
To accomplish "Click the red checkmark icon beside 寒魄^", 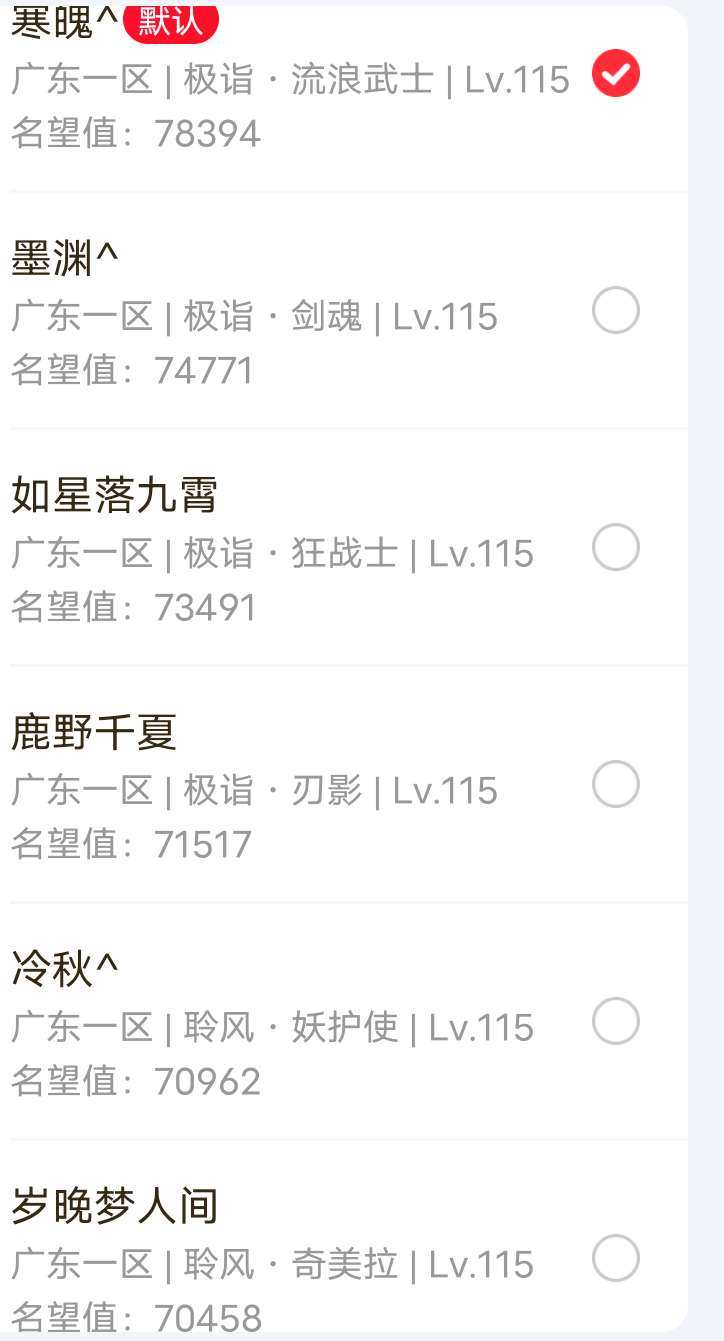I will [x=614, y=72].
